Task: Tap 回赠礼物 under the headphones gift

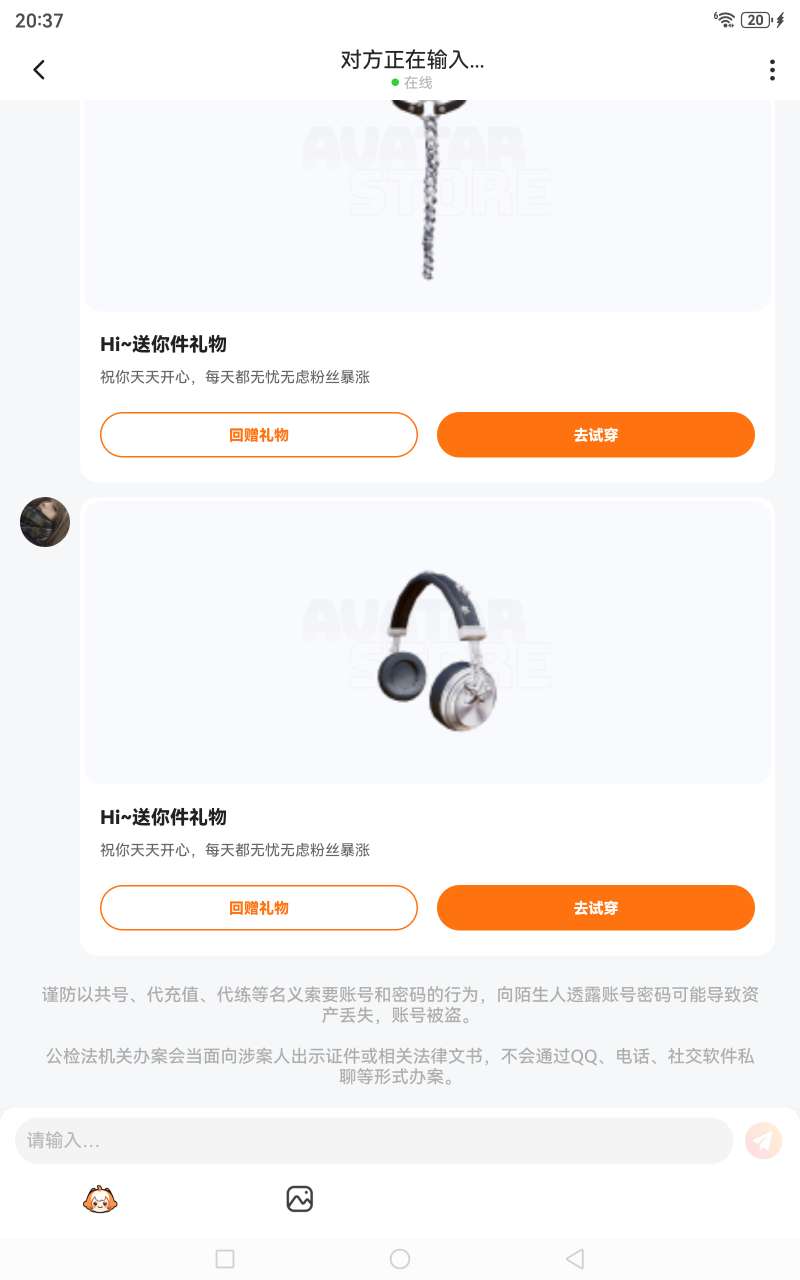Action: click(x=258, y=908)
